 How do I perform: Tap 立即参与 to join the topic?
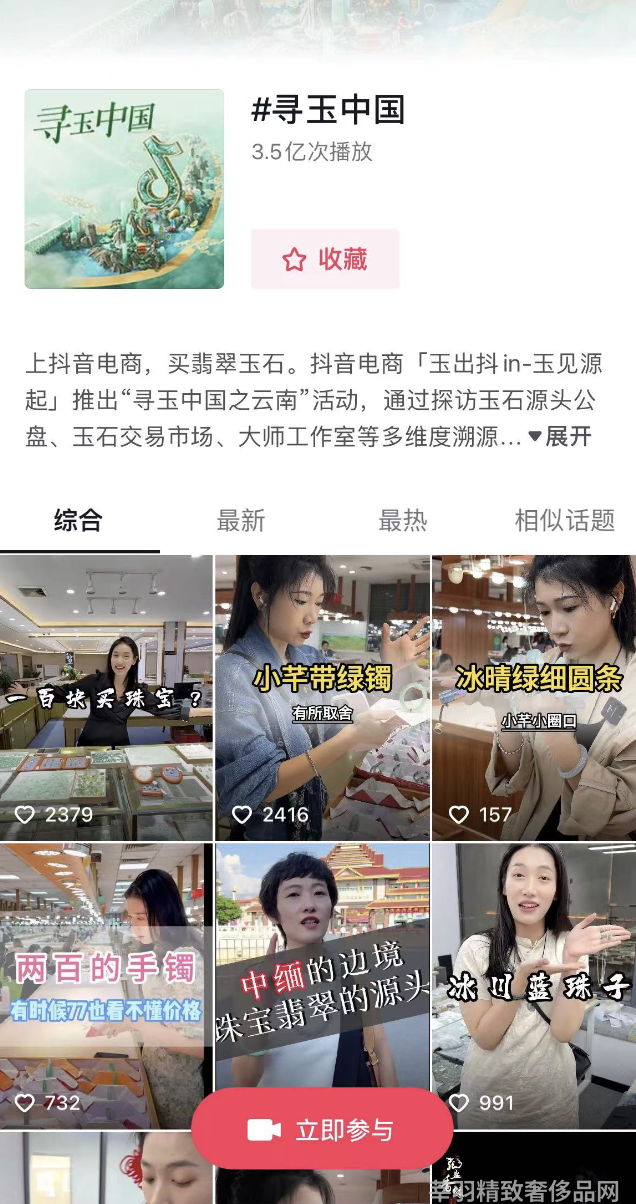[322, 1130]
